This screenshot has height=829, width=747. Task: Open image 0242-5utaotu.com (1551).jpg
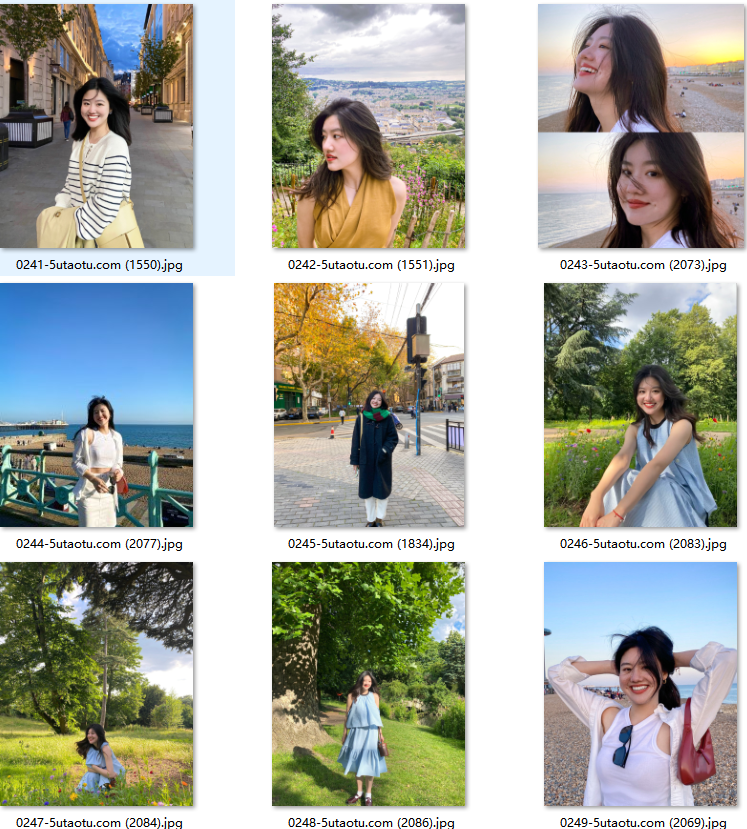coord(368,126)
